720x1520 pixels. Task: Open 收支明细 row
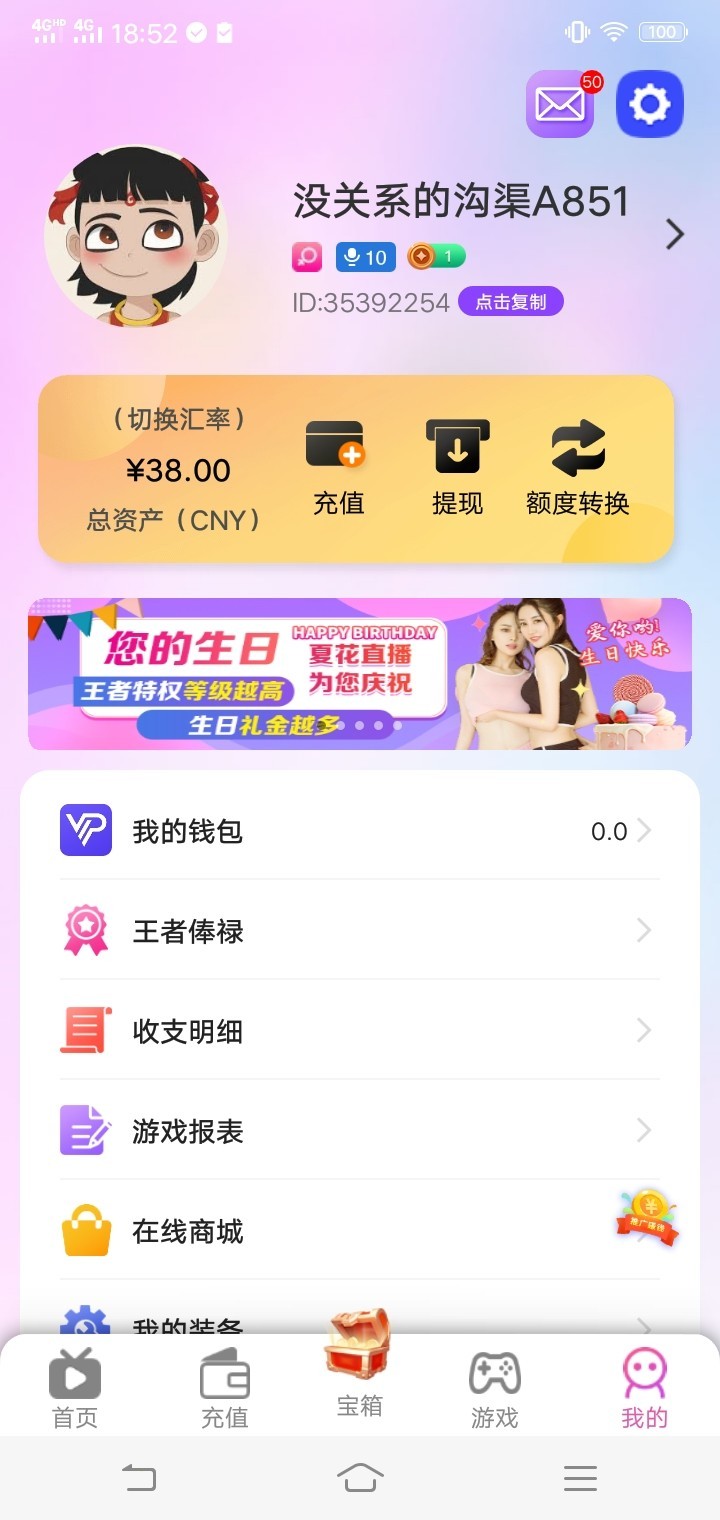[360, 1031]
